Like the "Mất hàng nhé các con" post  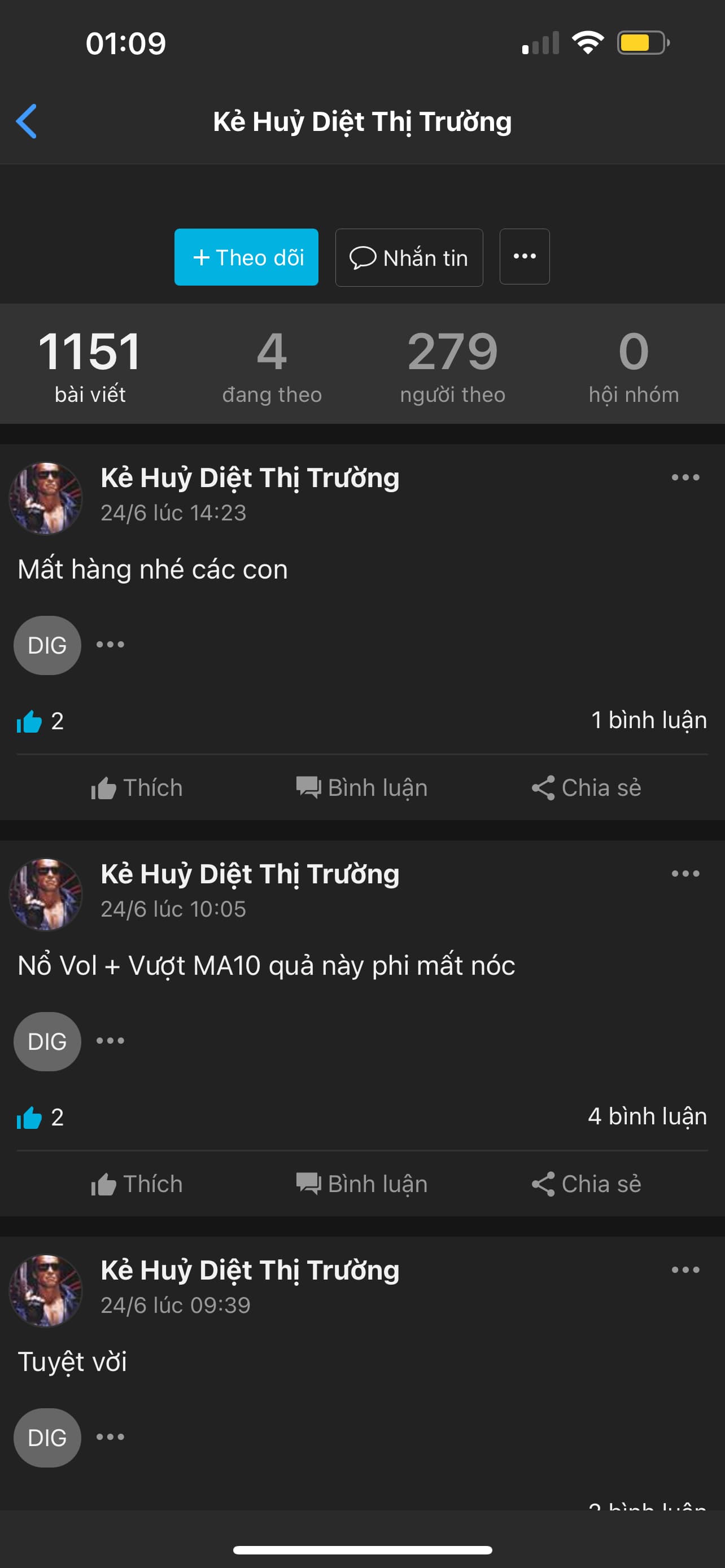(x=137, y=787)
